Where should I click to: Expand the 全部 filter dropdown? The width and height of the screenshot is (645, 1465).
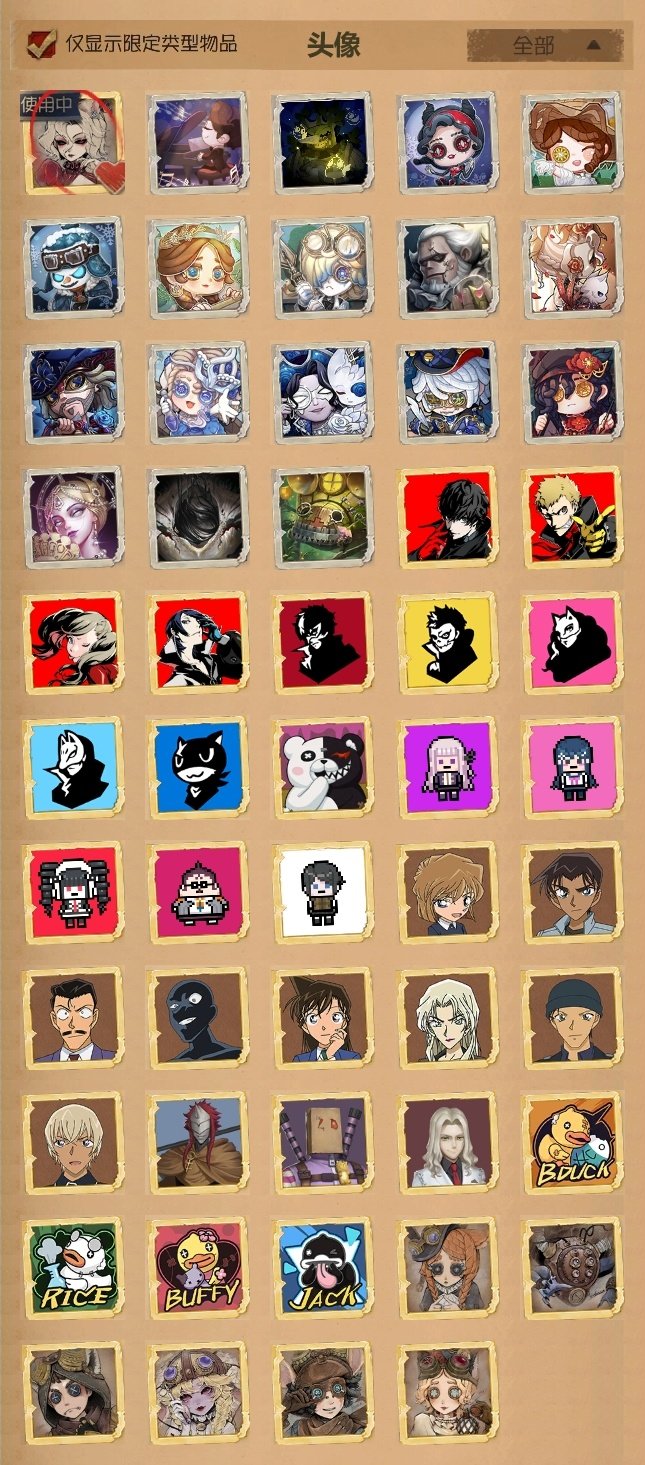click(x=545, y=45)
